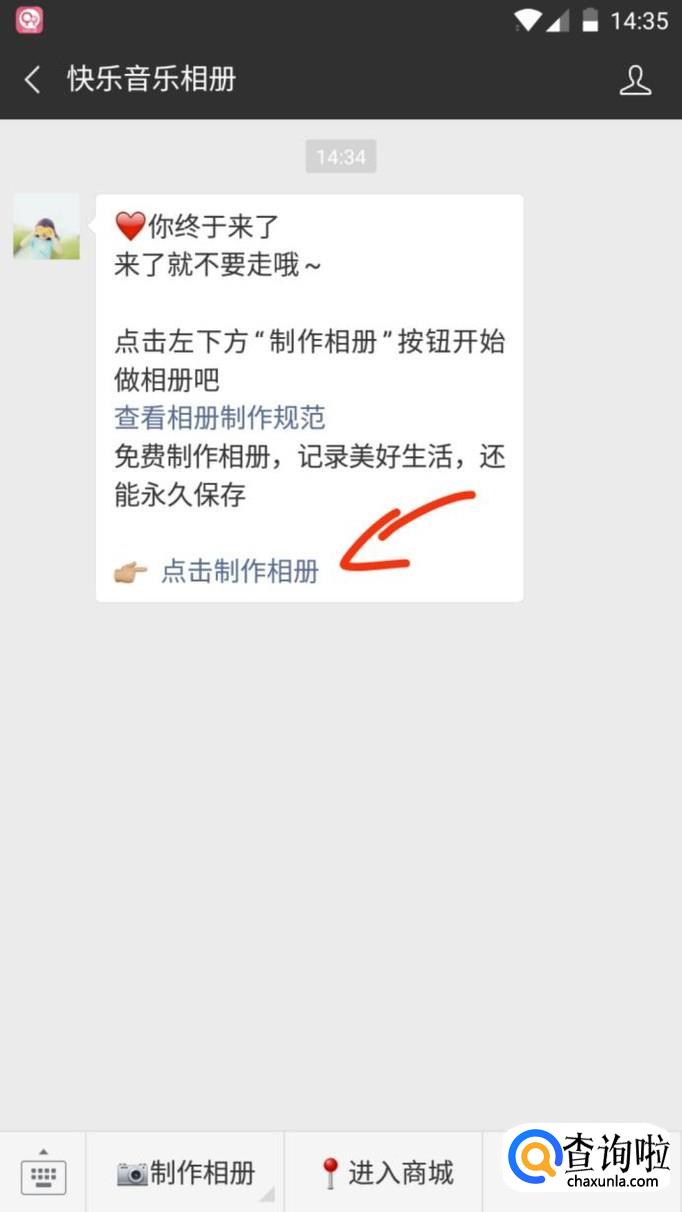The height and width of the screenshot is (1212, 682).
Task: Open the 制作相册 menu
Action: pos(186,1172)
